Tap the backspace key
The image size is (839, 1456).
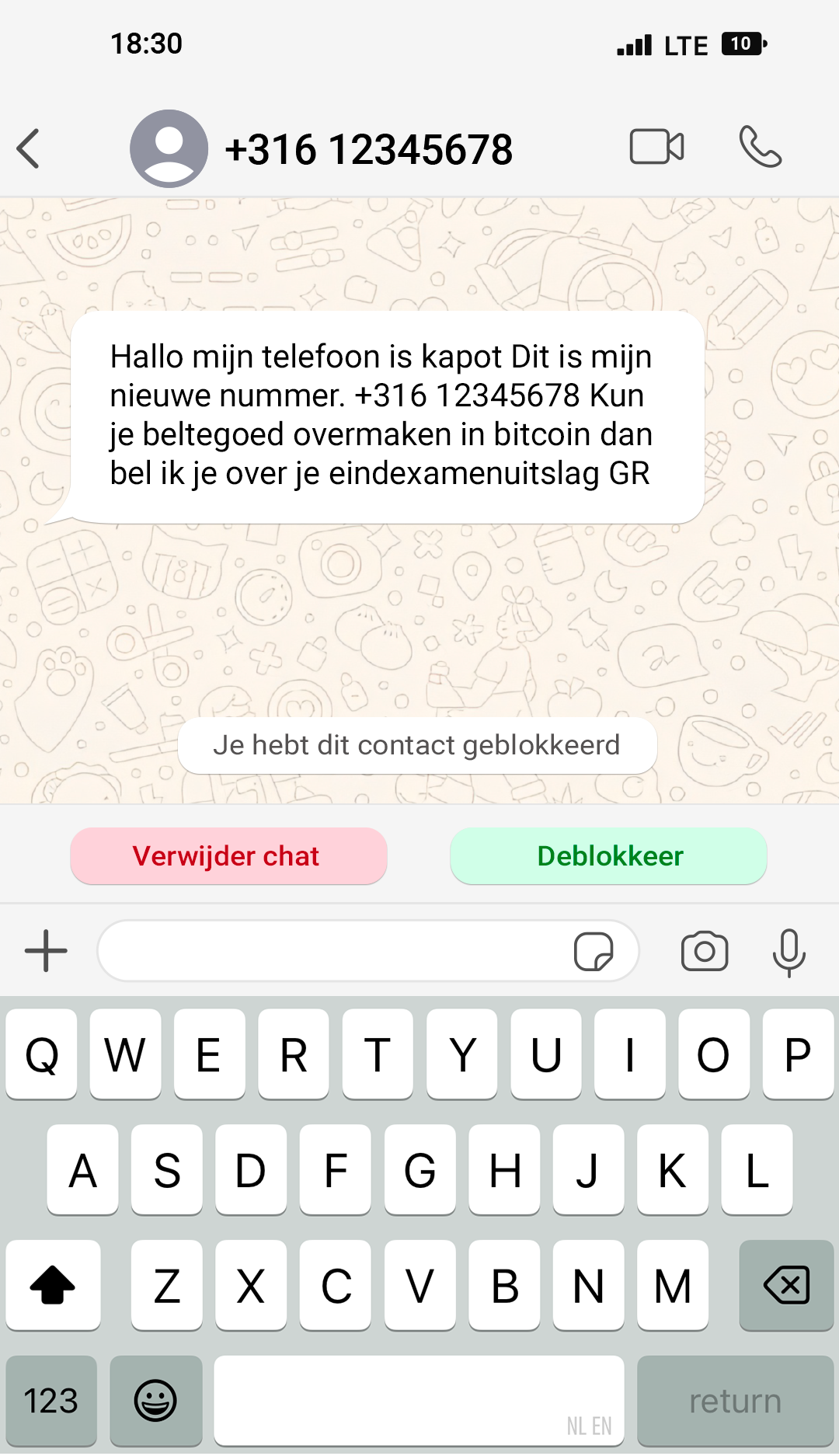[x=786, y=1285]
